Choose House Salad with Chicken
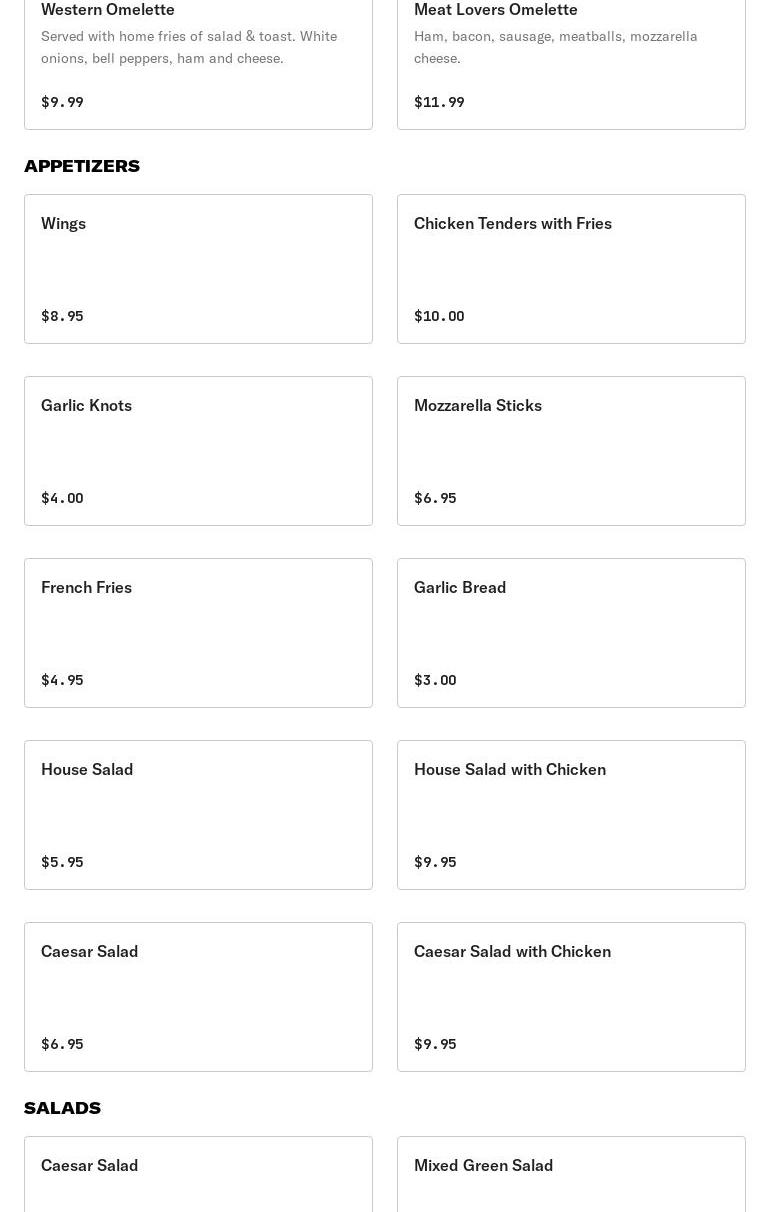Screen dimensions: 770x1212 point(571,814)
